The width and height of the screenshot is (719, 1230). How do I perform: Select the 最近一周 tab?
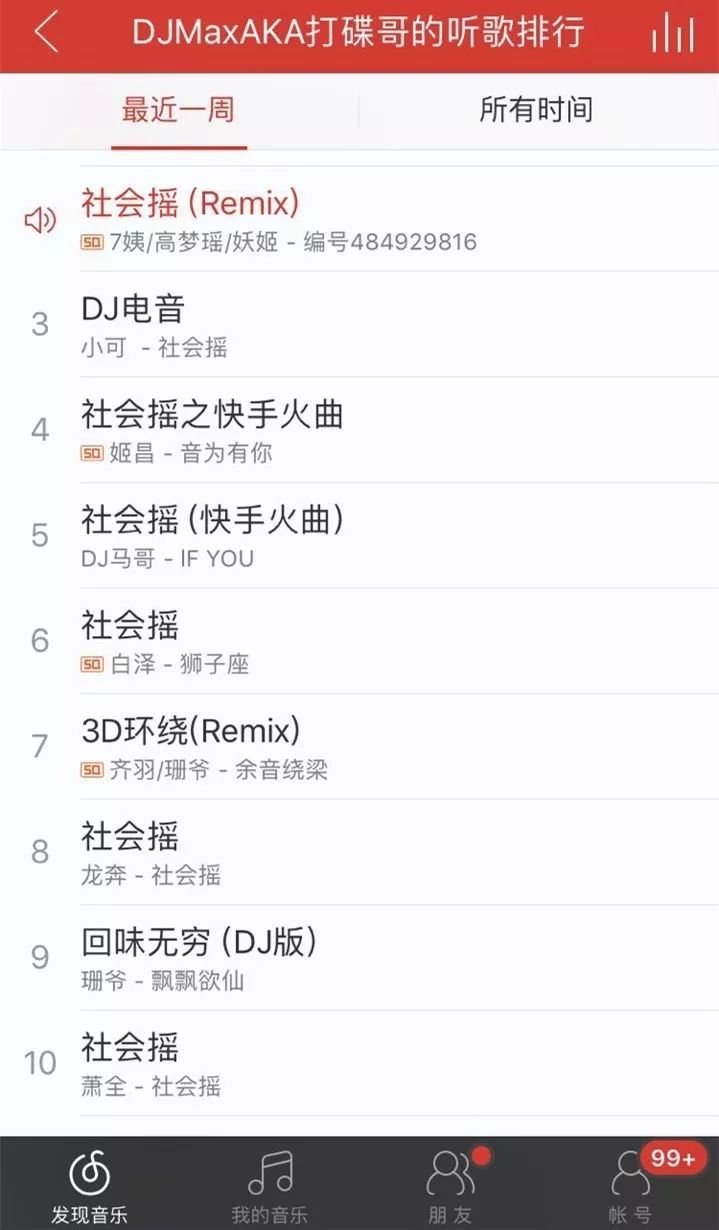click(x=178, y=109)
